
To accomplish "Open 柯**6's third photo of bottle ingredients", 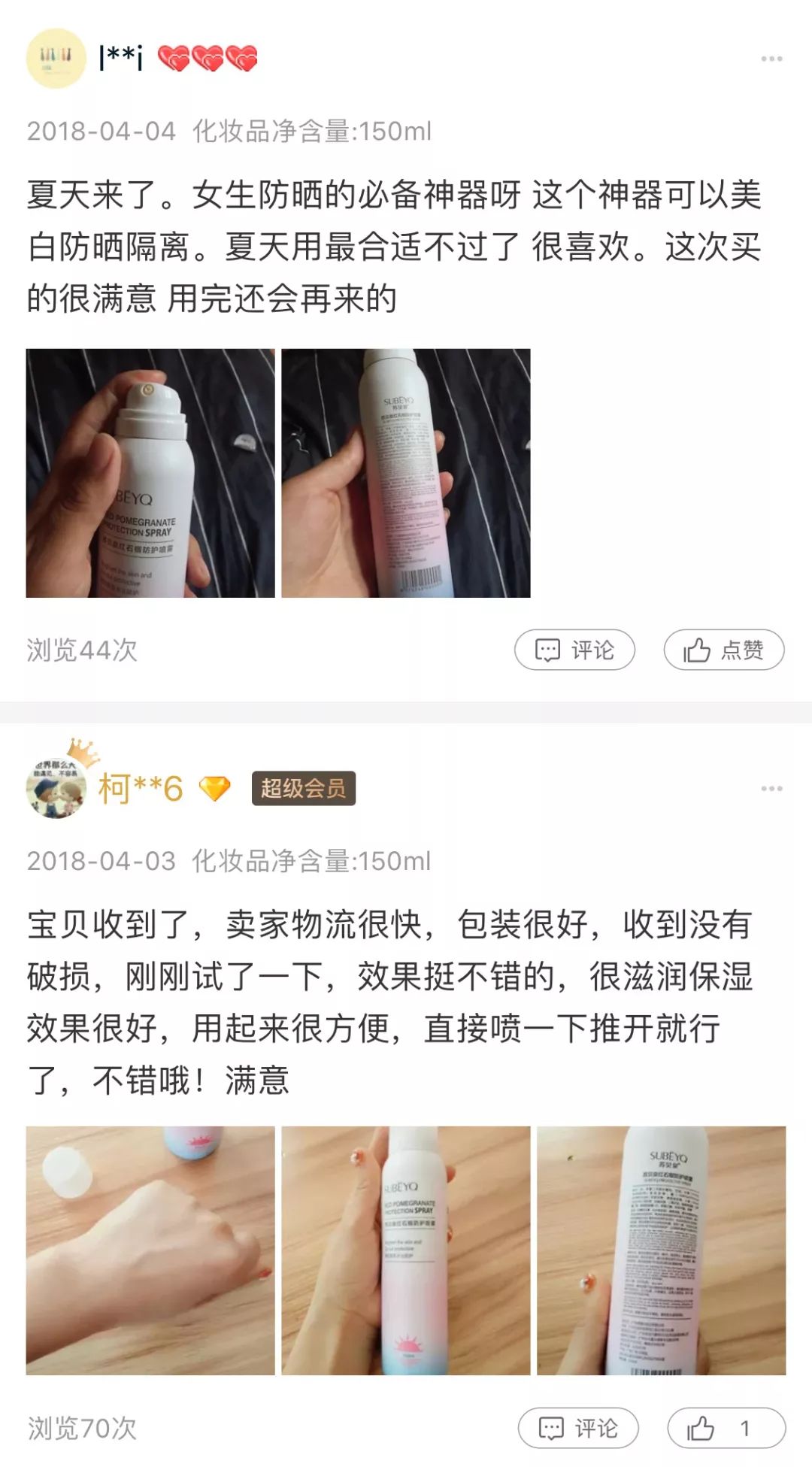I will [x=661, y=1250].
